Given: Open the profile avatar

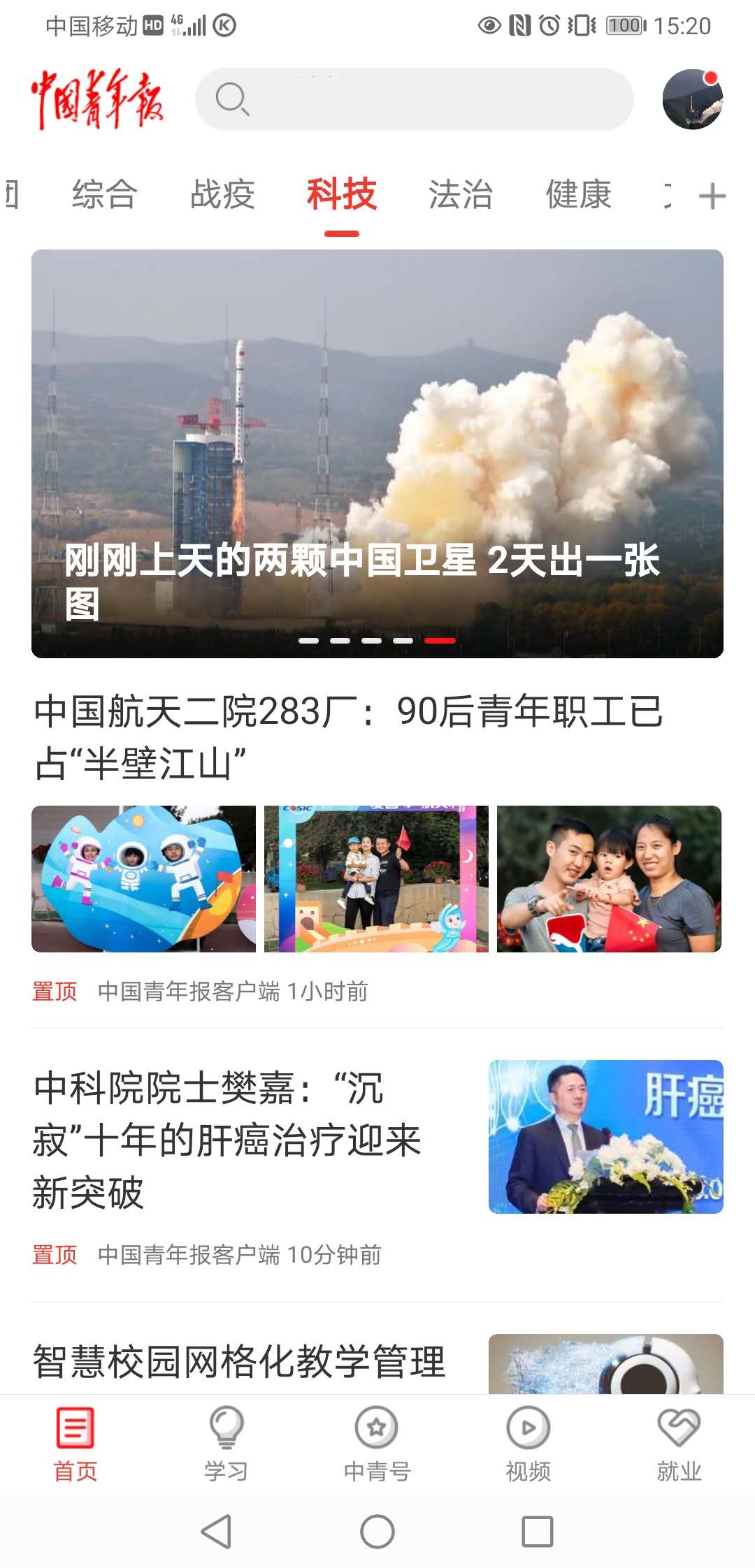Looking at the screenshot, I should (692, 99).
